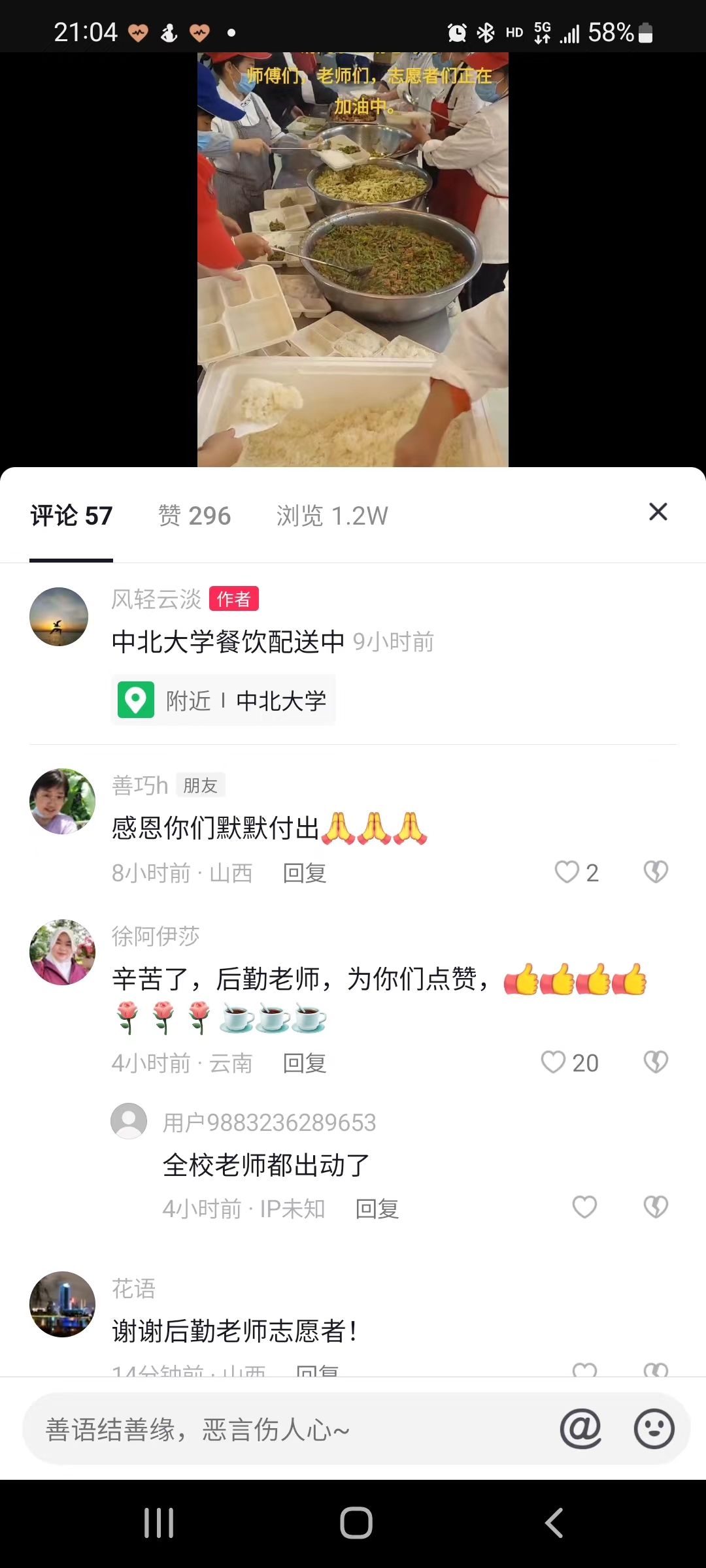This screenshot has height=1568, width=706.
Task: Like the reply from 用户9883236289653
Action: 584,1207
